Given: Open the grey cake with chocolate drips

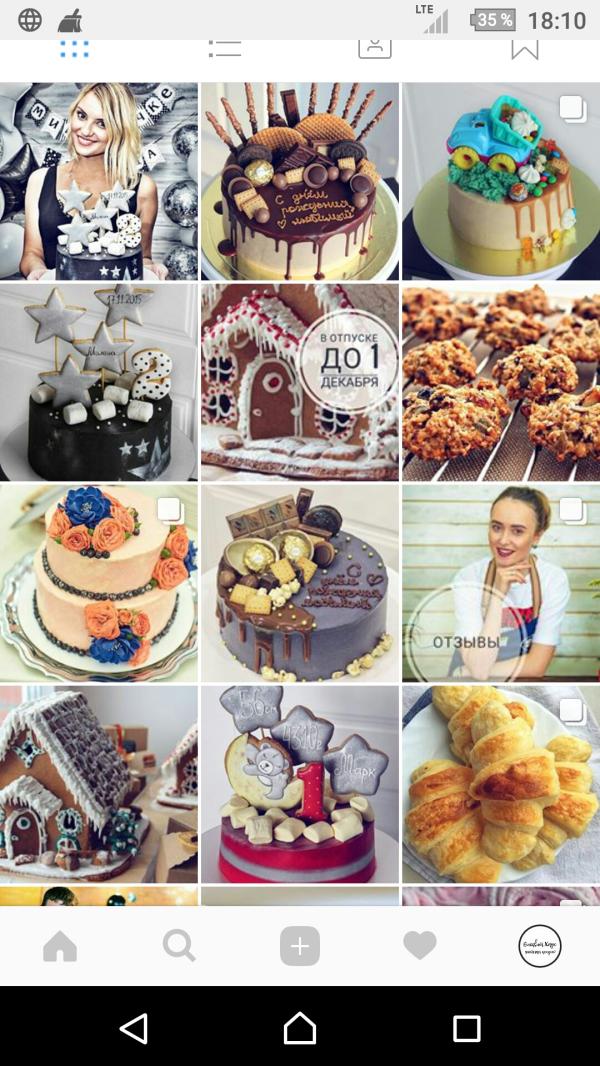Looking at the screenshot, I should point(300,583).
